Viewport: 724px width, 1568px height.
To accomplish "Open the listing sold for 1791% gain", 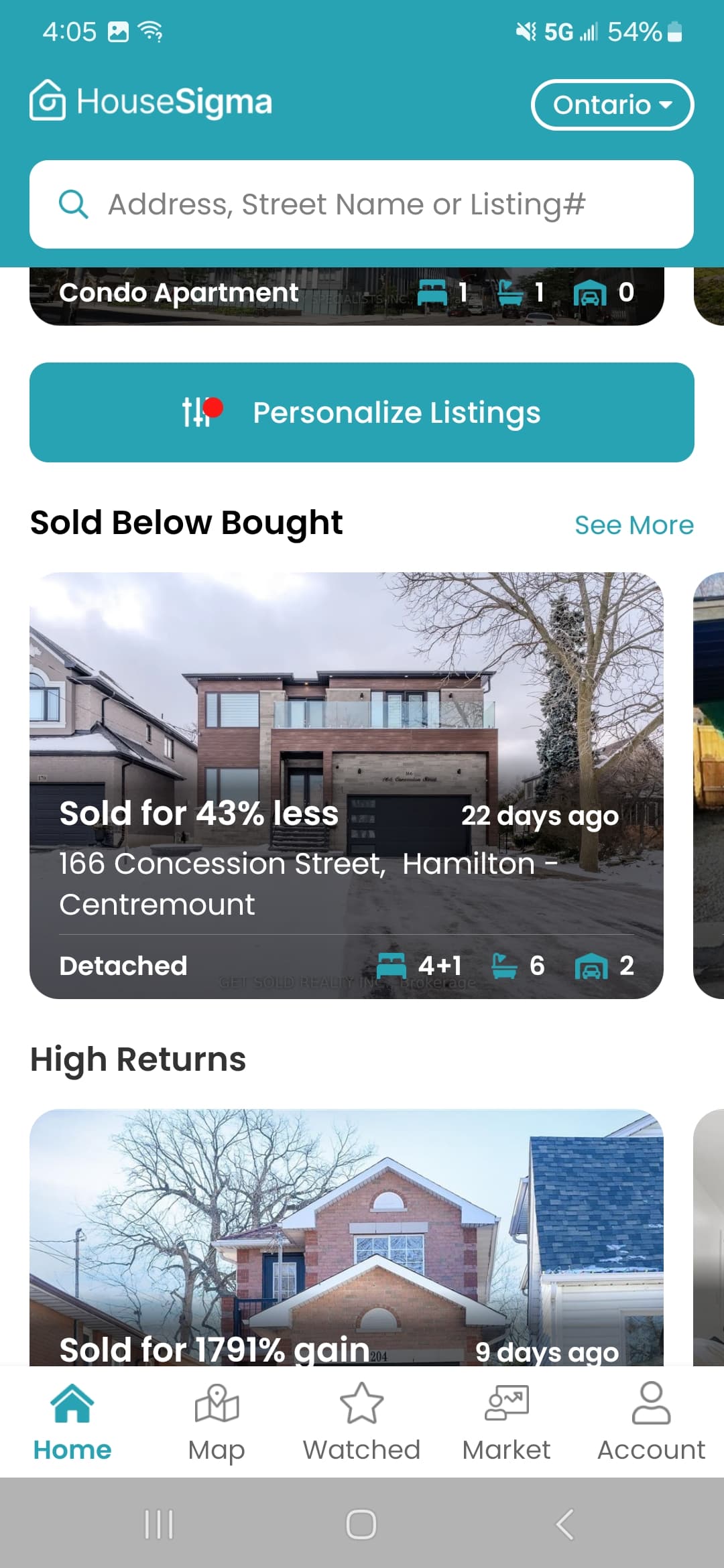I will pos(347,1238).
